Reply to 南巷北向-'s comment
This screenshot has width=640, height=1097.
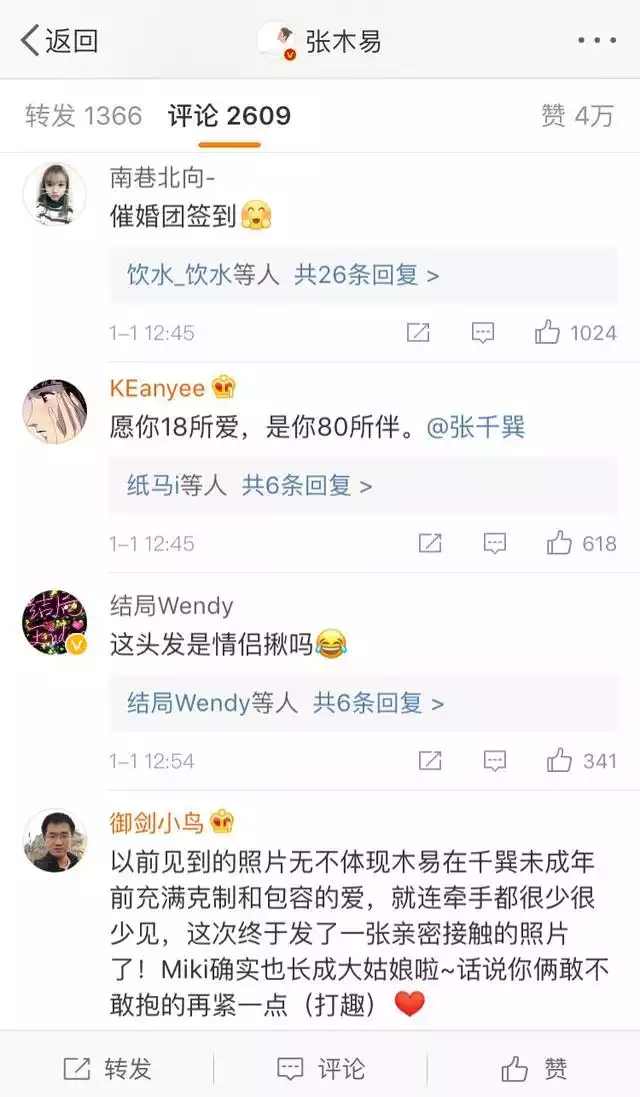pyautogui.click(x=483, y=332)
